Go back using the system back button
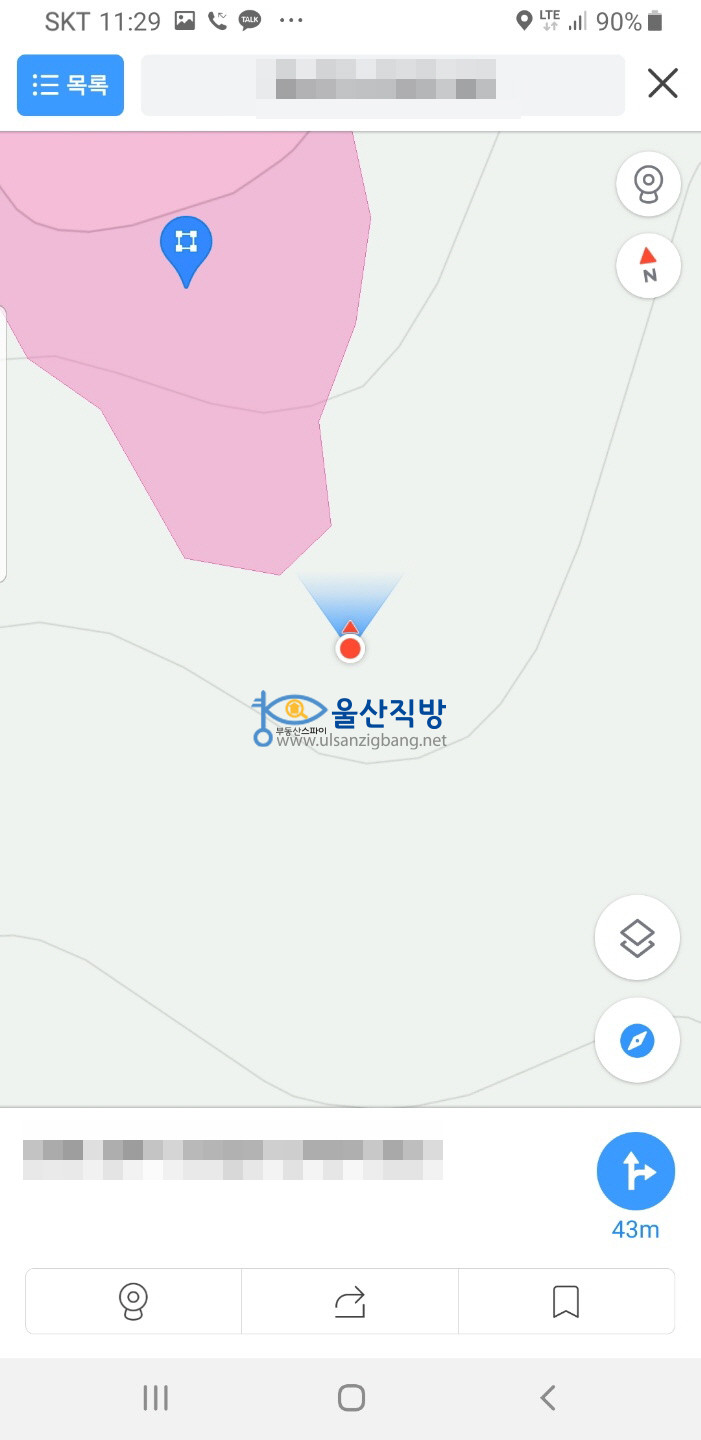The height and width of the screenshot is (1440, 701). (547, 1397)
